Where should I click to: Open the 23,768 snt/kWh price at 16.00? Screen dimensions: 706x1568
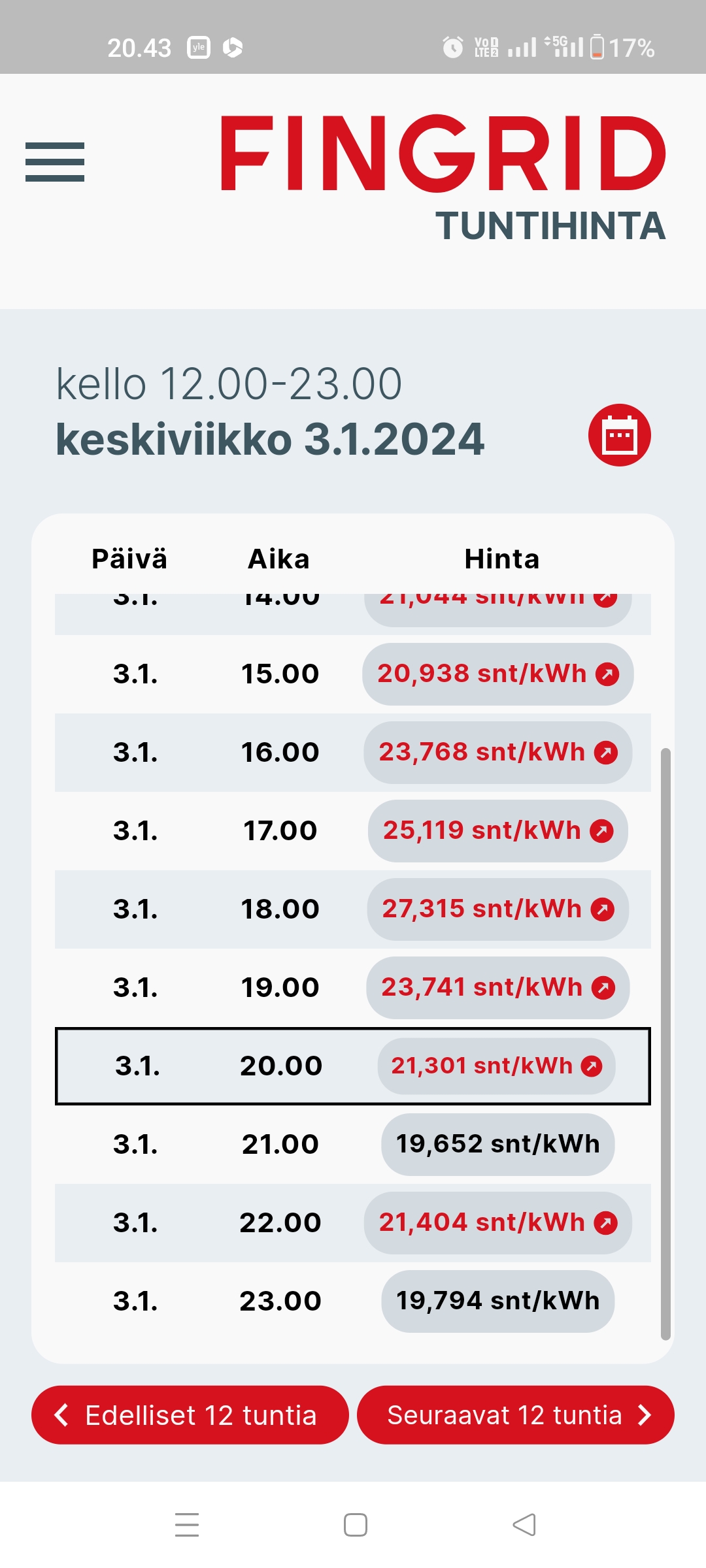497,753
